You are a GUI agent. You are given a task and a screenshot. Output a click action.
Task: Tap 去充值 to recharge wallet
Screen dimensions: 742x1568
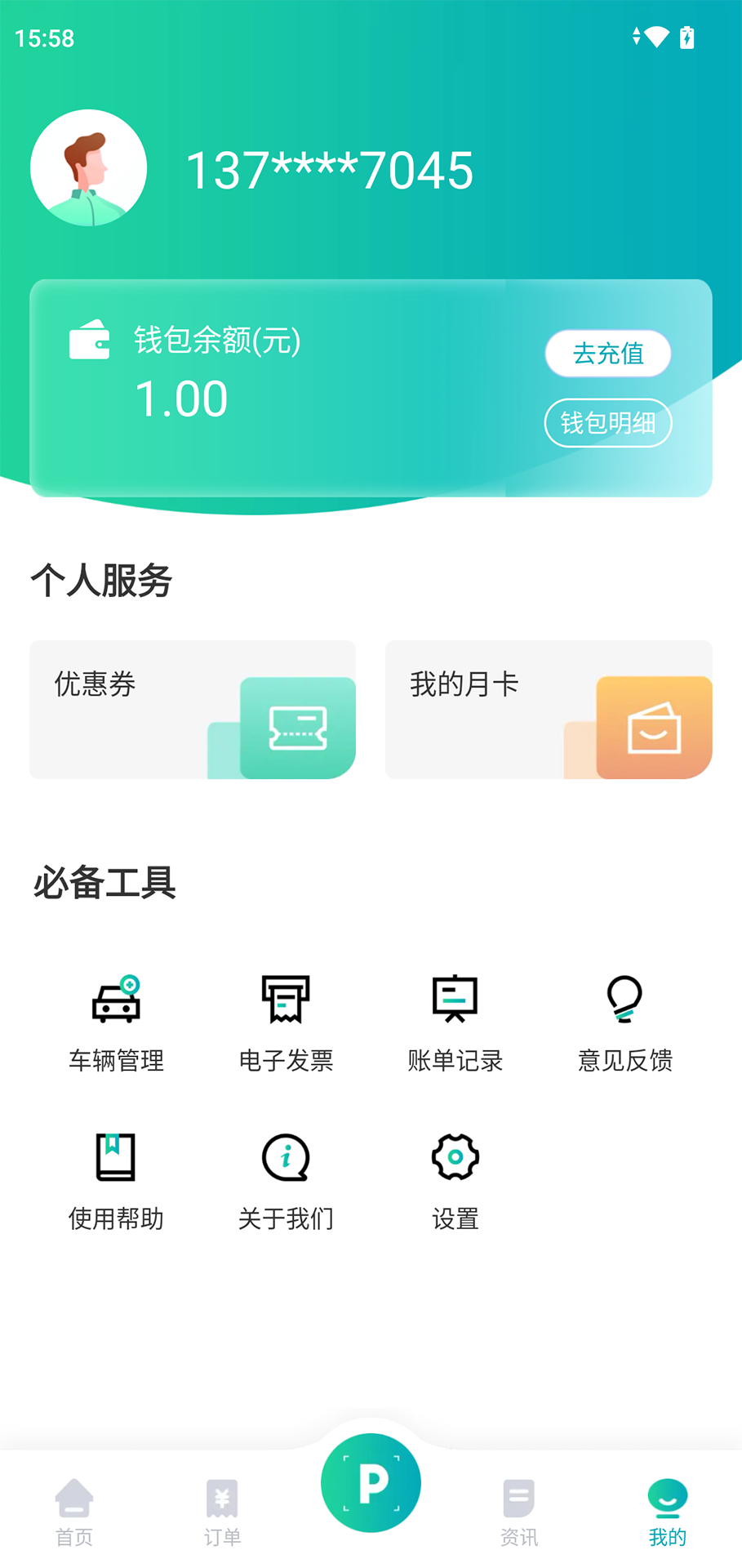coord(607,353)
